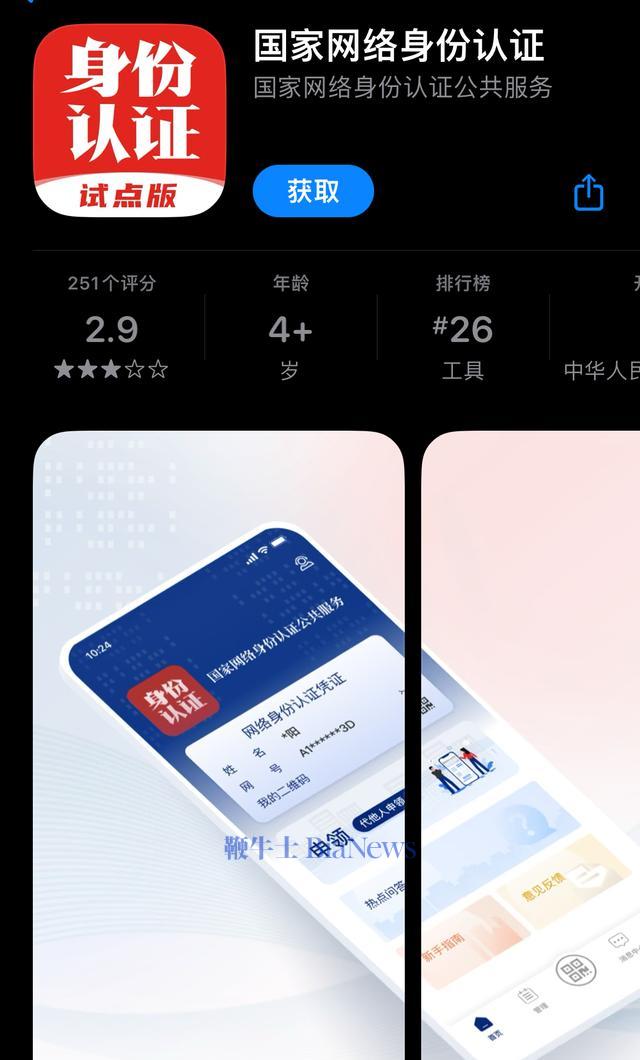Tap the 获取 button to download the app

(x=313, y=191)
